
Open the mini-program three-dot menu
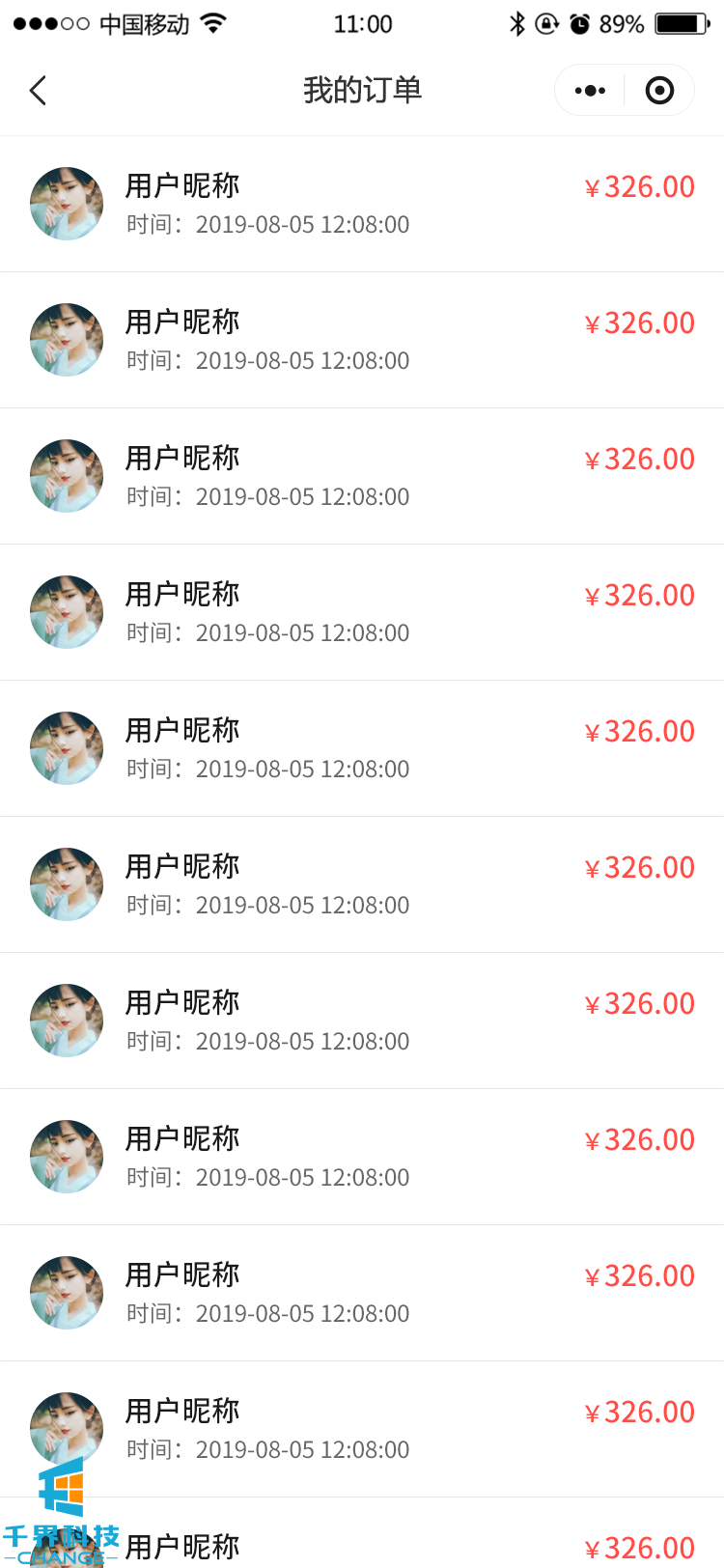click(590, 91)
